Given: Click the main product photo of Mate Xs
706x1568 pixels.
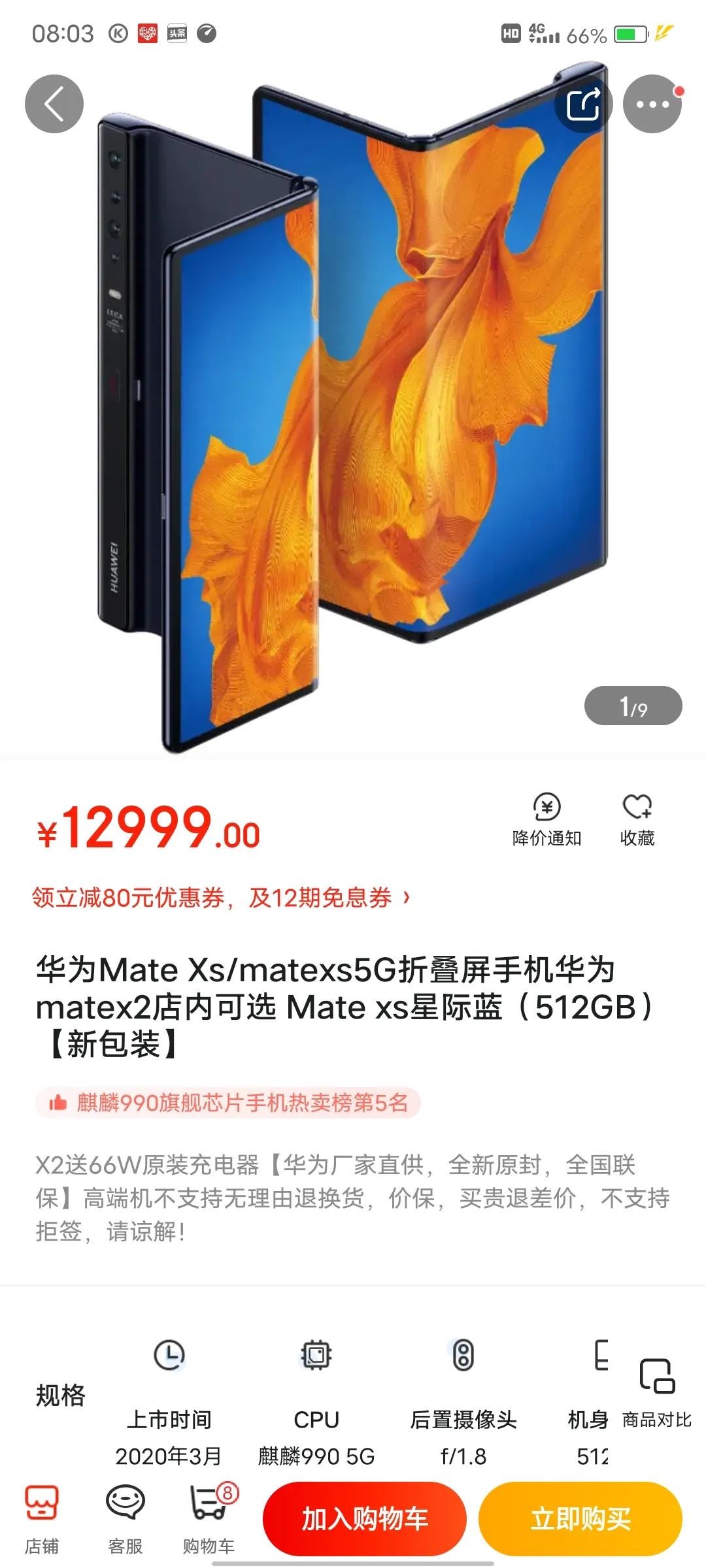Looking at the screenshot, I should pos(353,405).
